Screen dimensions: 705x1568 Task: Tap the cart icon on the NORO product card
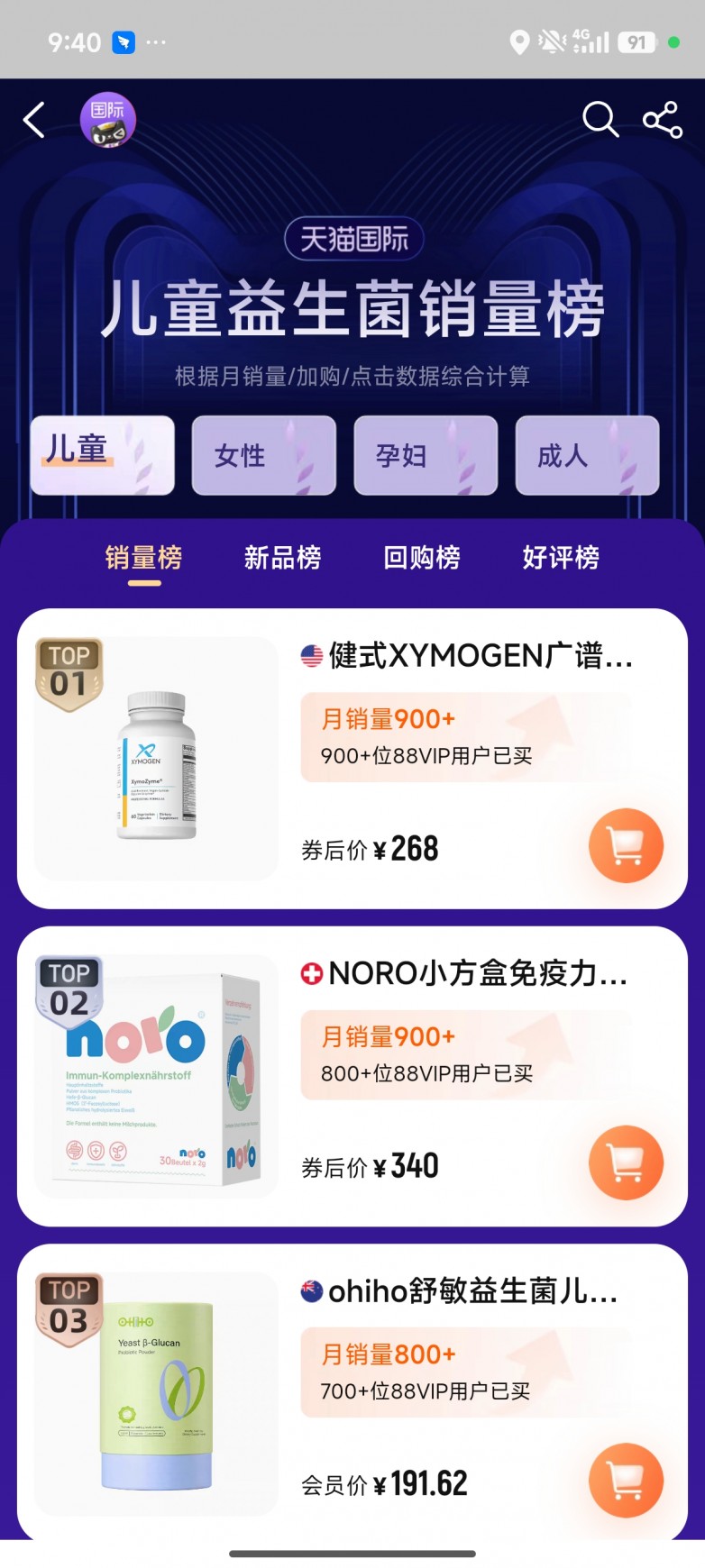point(626,1162)
